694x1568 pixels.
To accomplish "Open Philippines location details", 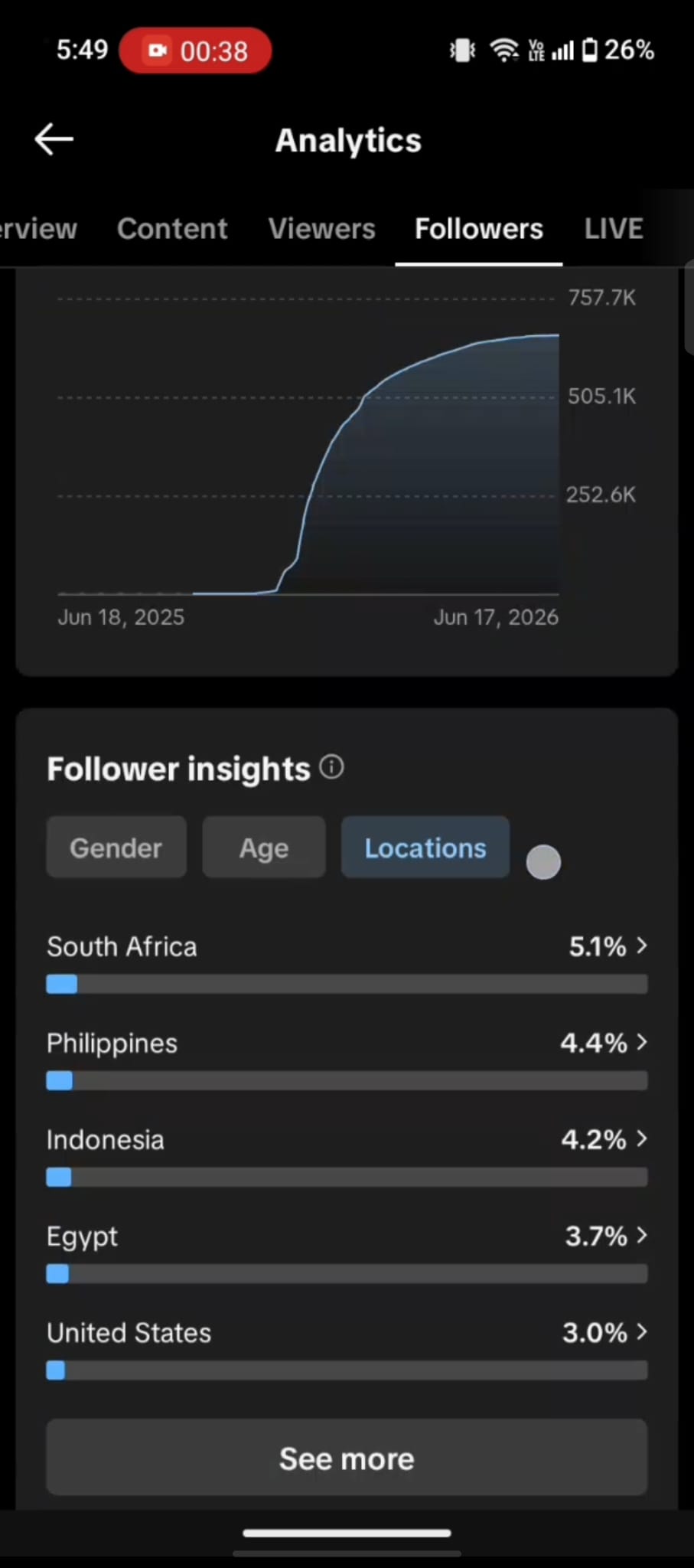I will [x=347, y=1058].
